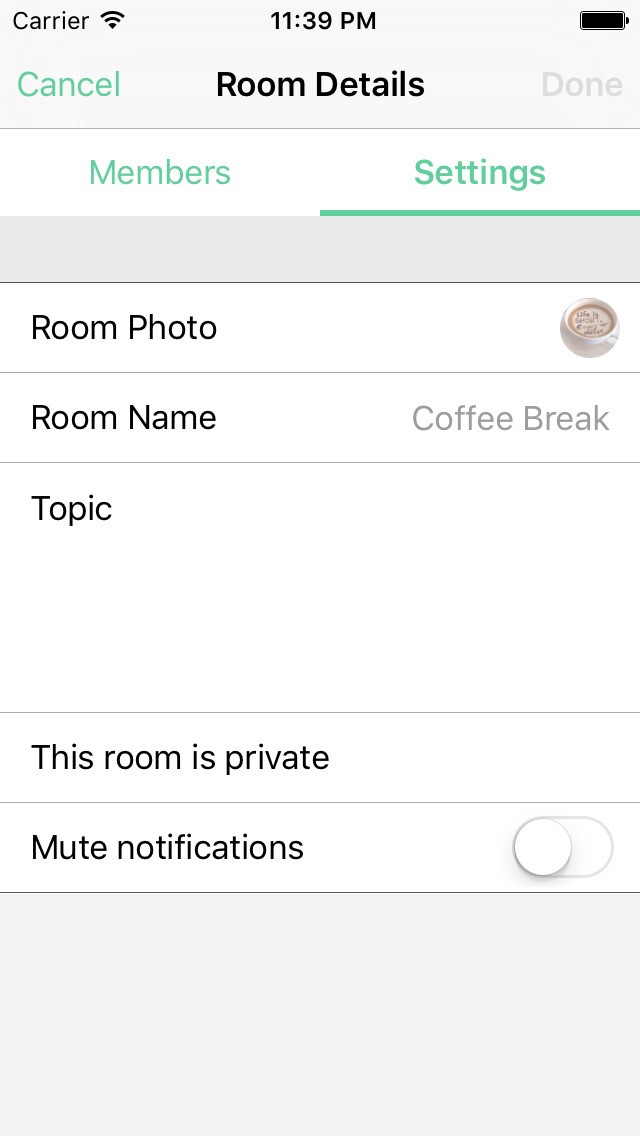Switch to the Members tab
The height and width of the screenshot is (1136, 640).
[160, 173]
